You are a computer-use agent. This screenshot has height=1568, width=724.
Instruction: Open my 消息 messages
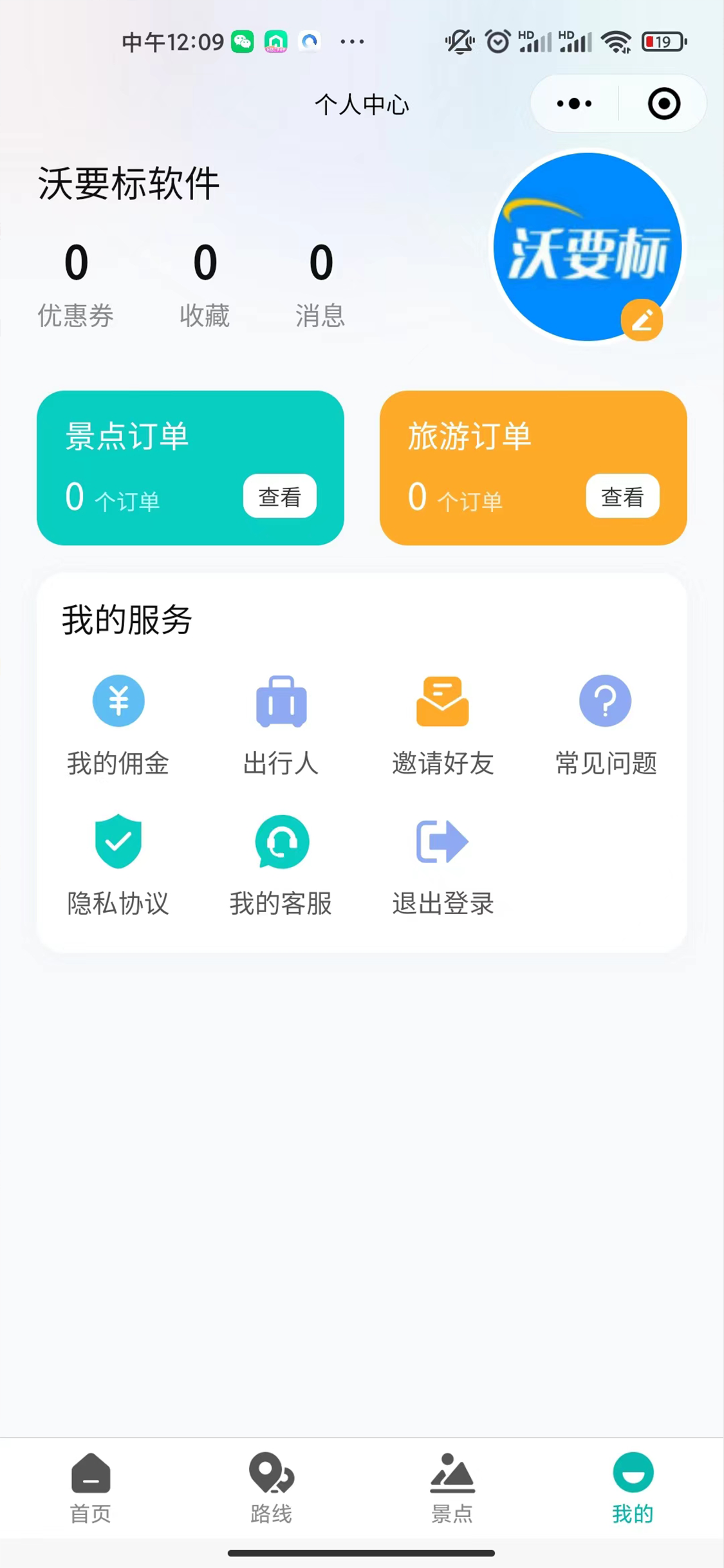pyautogui.click(x=320, y=284)
